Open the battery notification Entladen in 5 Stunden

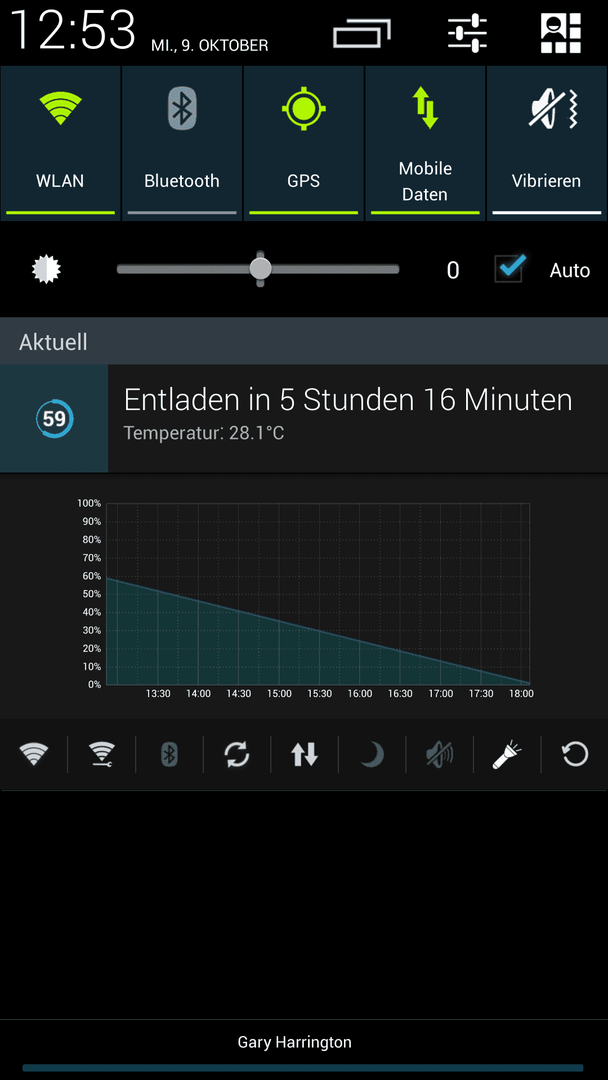[x=304, y=418]
